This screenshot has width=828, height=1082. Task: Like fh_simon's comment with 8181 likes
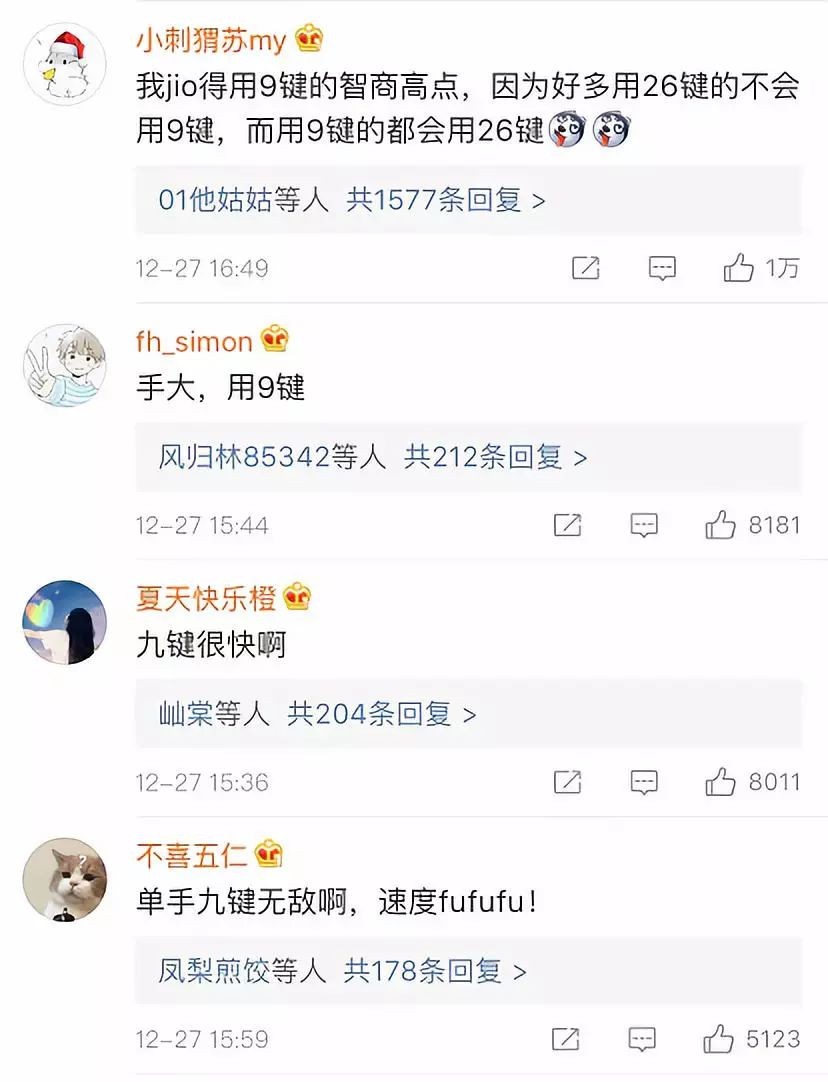pos(721,525)
